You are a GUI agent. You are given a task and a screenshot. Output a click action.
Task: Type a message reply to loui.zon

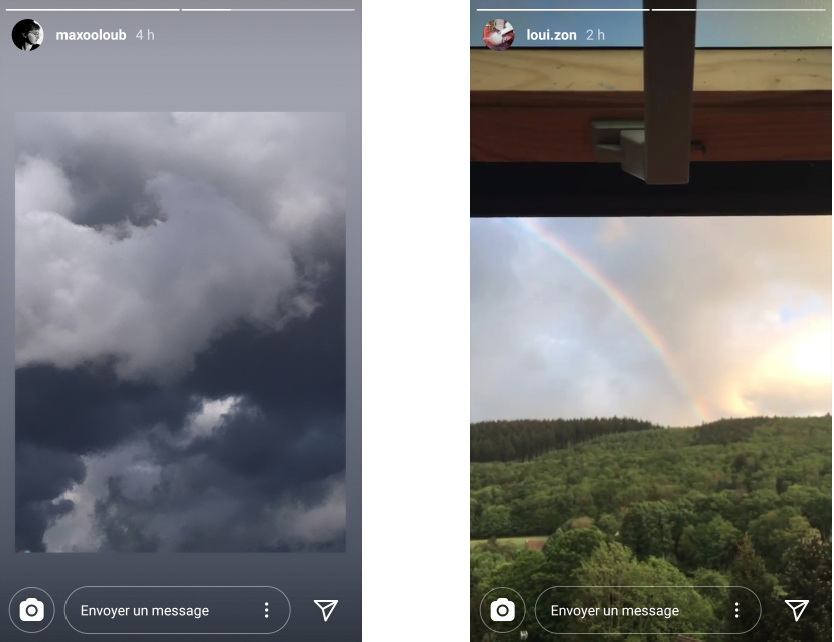point(630,610)
